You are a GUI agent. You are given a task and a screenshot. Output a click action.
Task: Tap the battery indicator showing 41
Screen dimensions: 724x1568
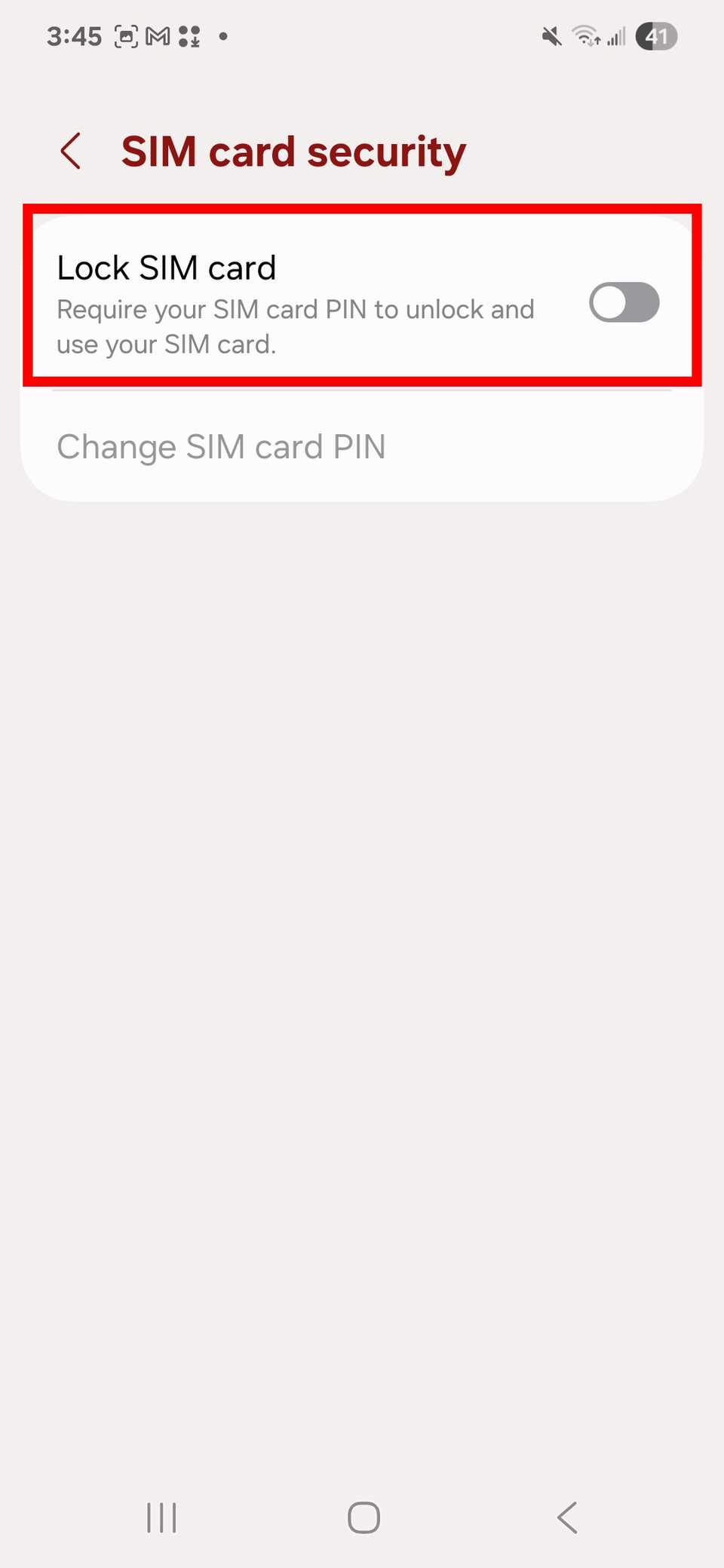tap(655, 35)
